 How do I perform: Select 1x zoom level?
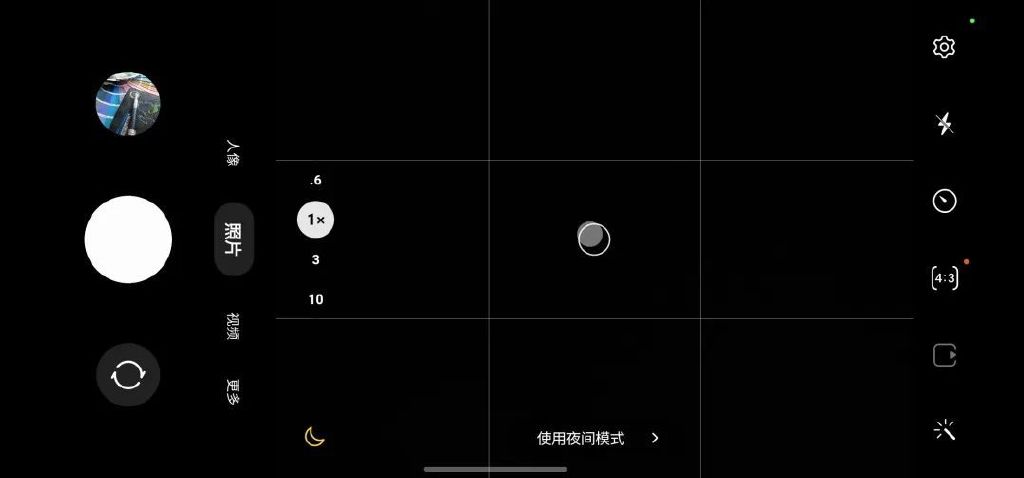click(x=316, y=219)
